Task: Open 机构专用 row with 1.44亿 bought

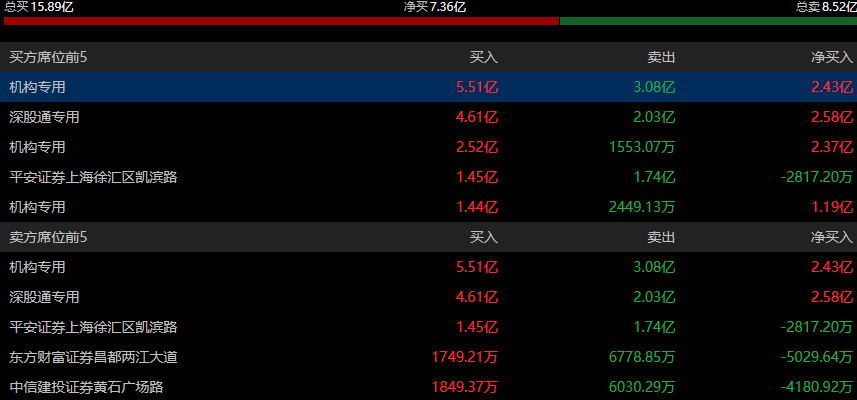Action: tap(428, 207)
